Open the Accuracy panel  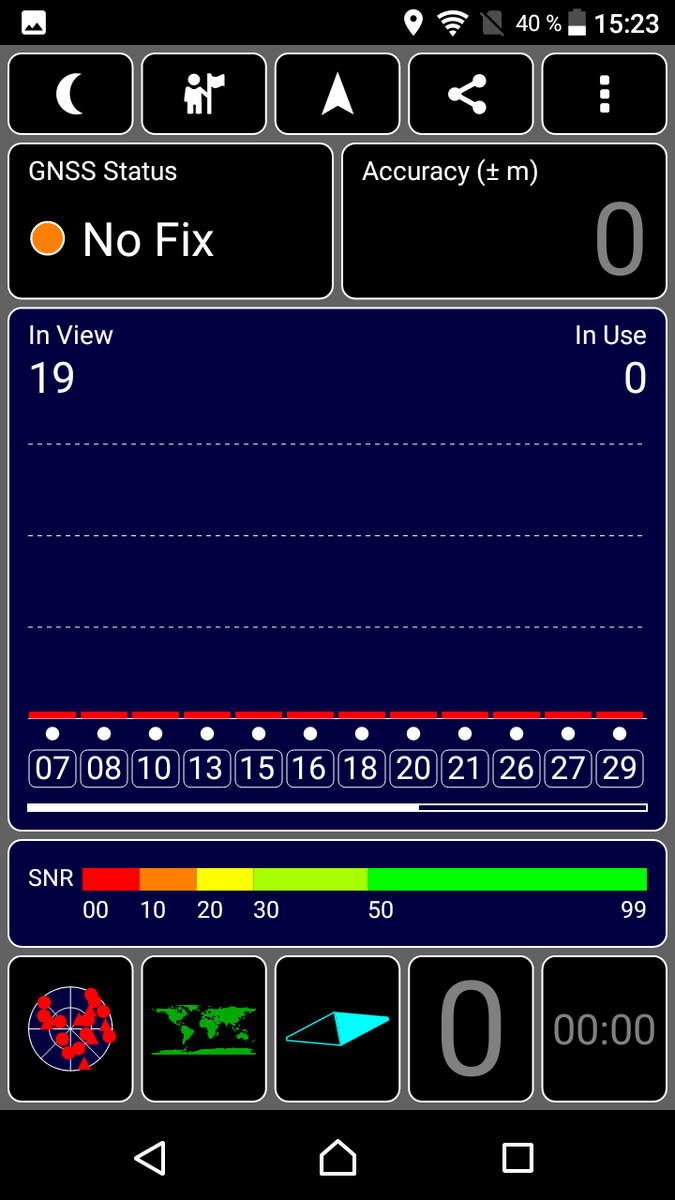point(504,221)
